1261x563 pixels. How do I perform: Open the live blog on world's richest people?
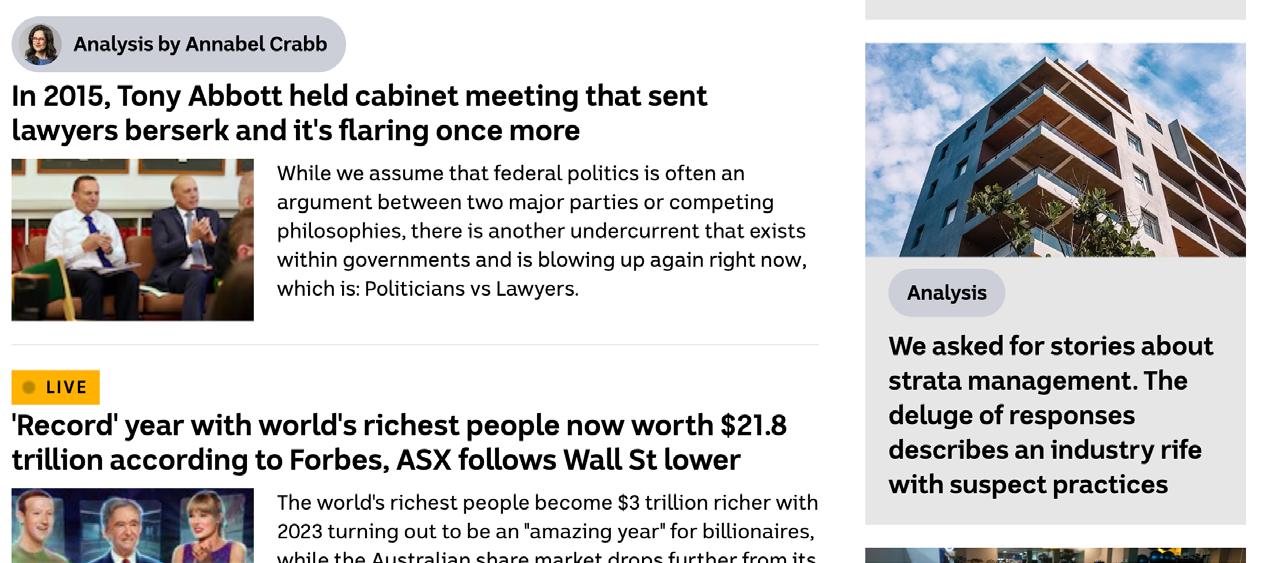point(399,442)
